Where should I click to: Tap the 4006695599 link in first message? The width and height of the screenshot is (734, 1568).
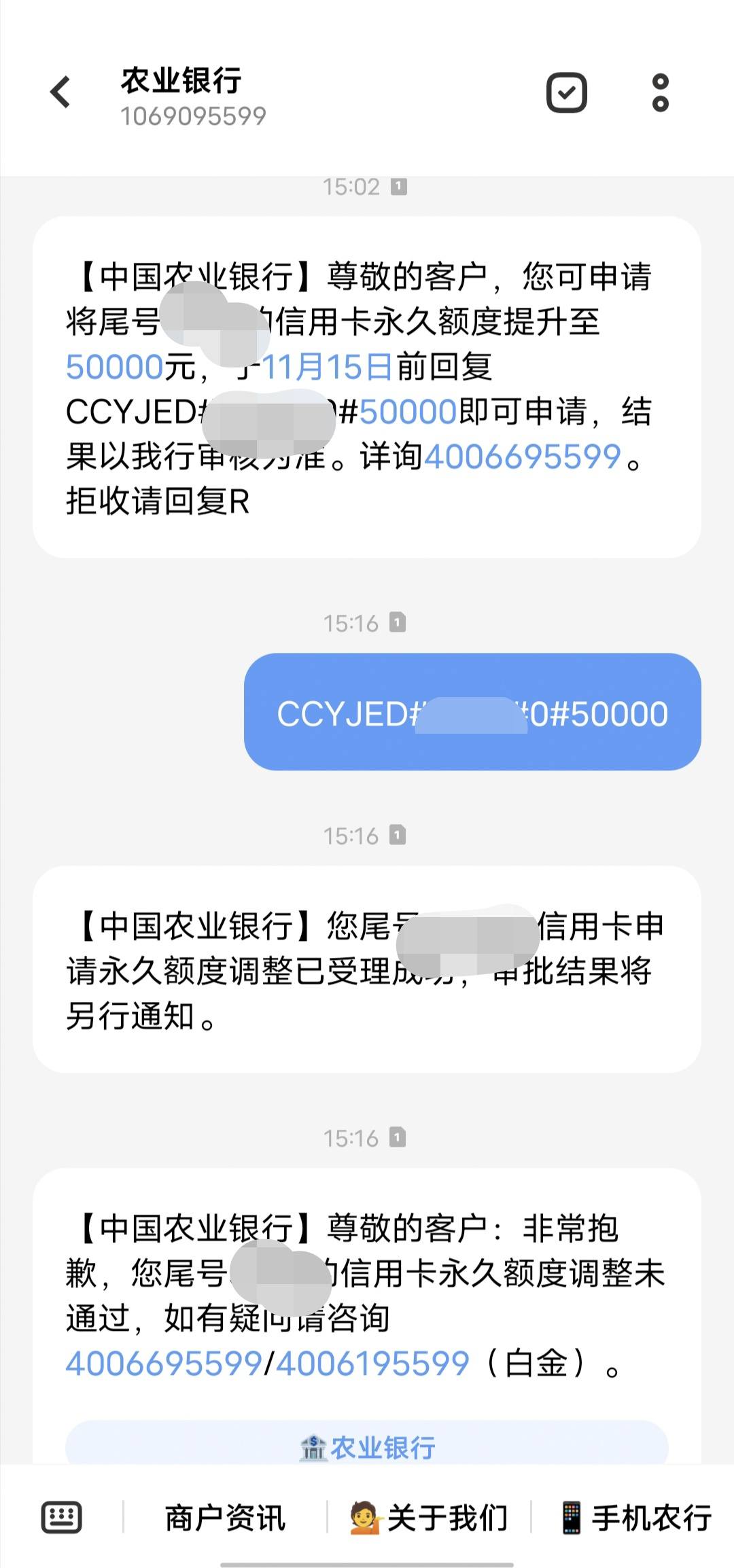coord(523,457)
